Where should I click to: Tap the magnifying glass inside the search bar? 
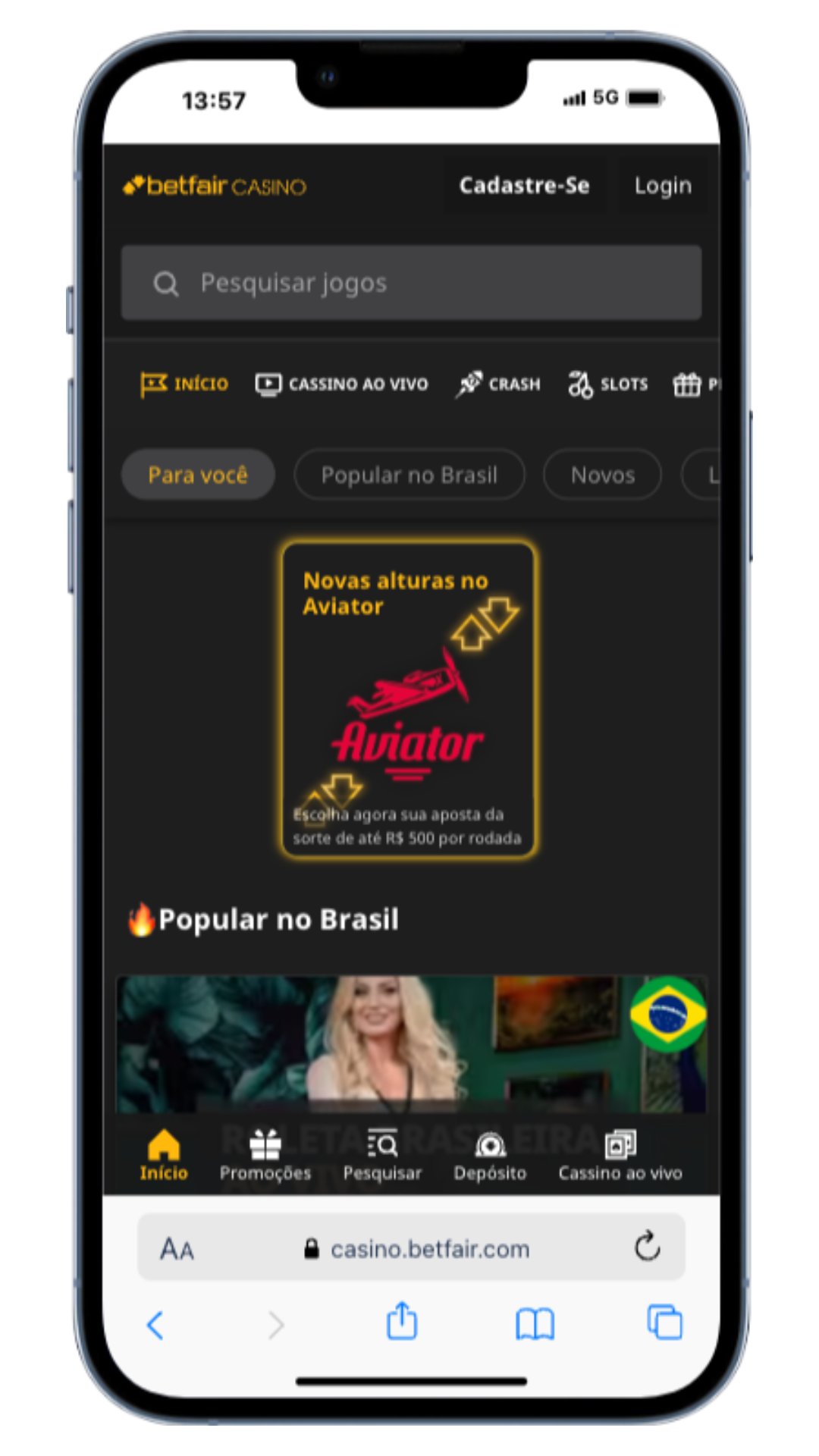point(166,283)
